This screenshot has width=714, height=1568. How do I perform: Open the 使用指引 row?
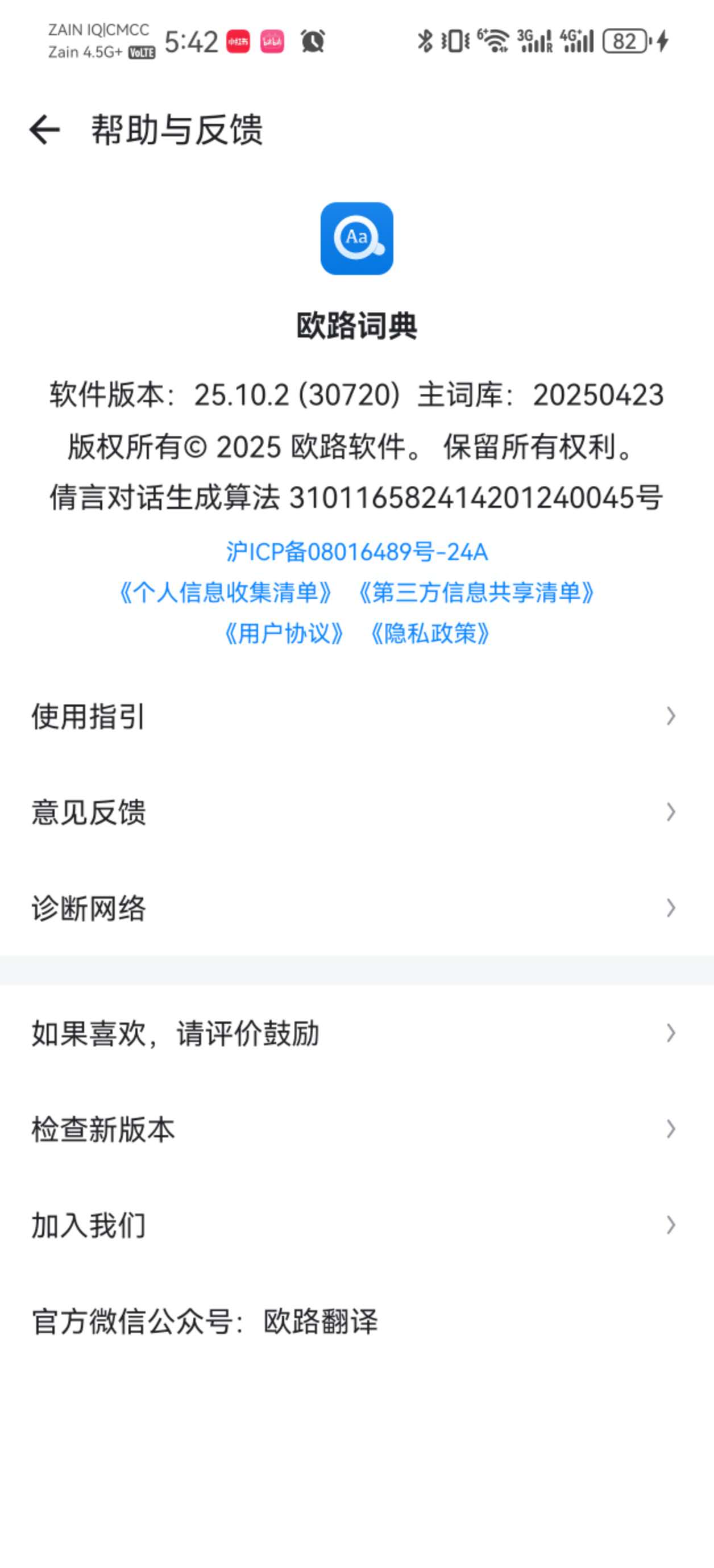pos(356,716)
